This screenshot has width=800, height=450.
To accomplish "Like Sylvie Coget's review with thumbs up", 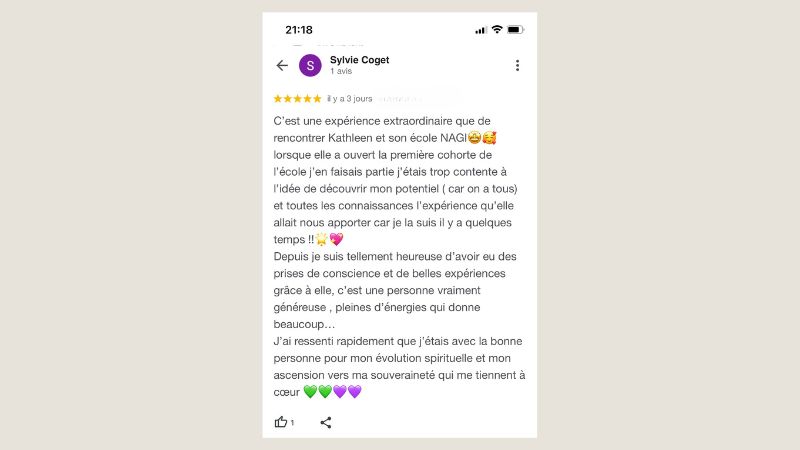I will coord(281,422).
